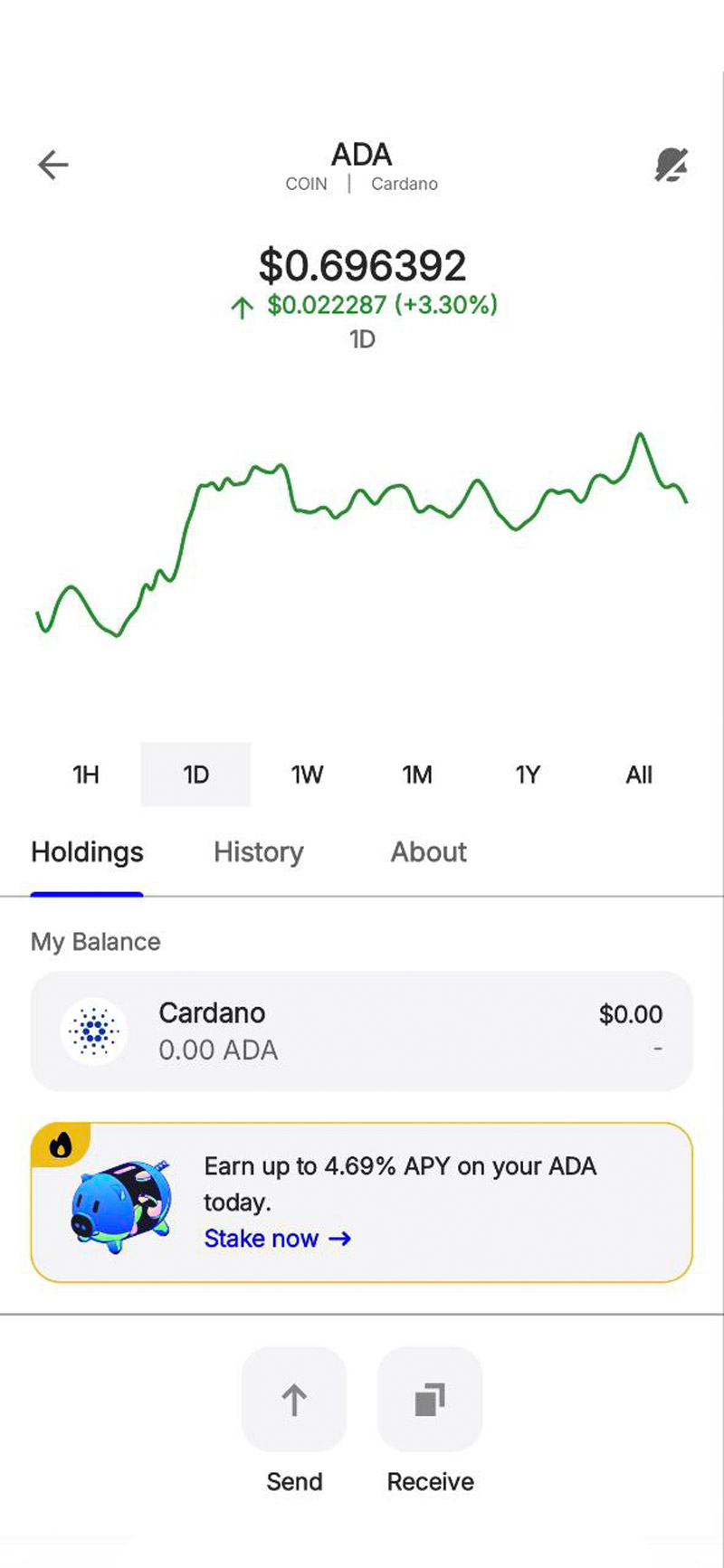724x1568 pixels.
Task: Toggle the ADA price alert bell
Action: tap(671, 166)
